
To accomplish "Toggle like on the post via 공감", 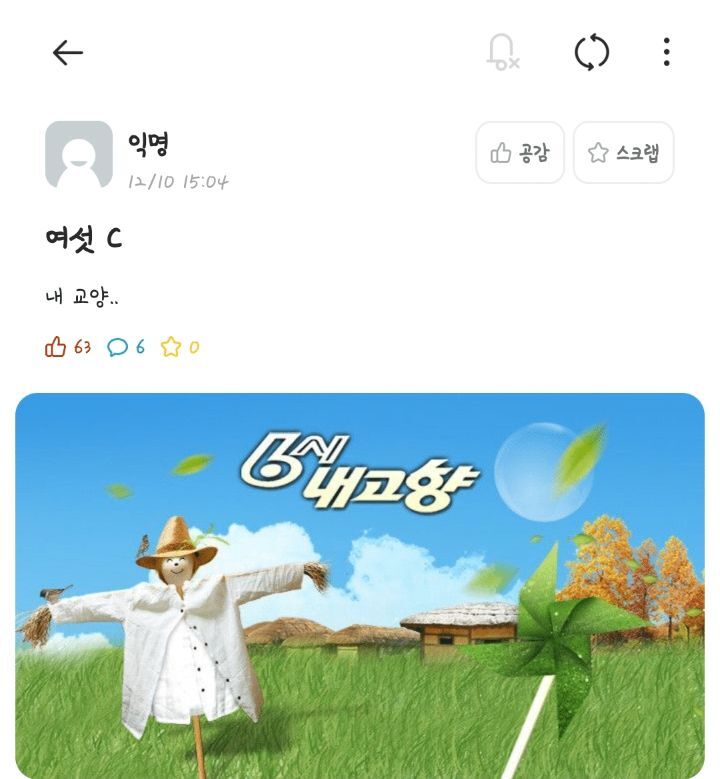I will pos(520,153).
